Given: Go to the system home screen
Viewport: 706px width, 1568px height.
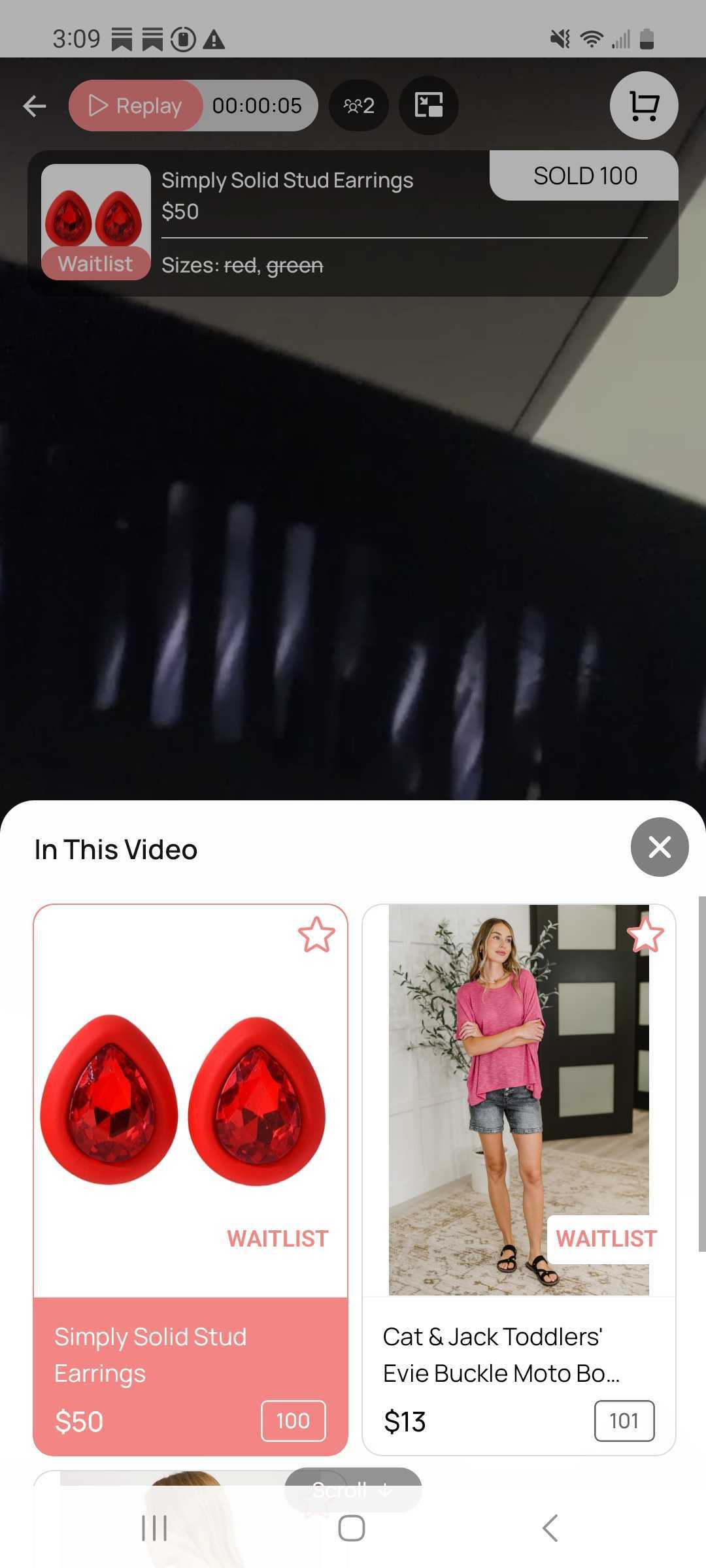Looking at the screenshot, I should click(352, 1528).
